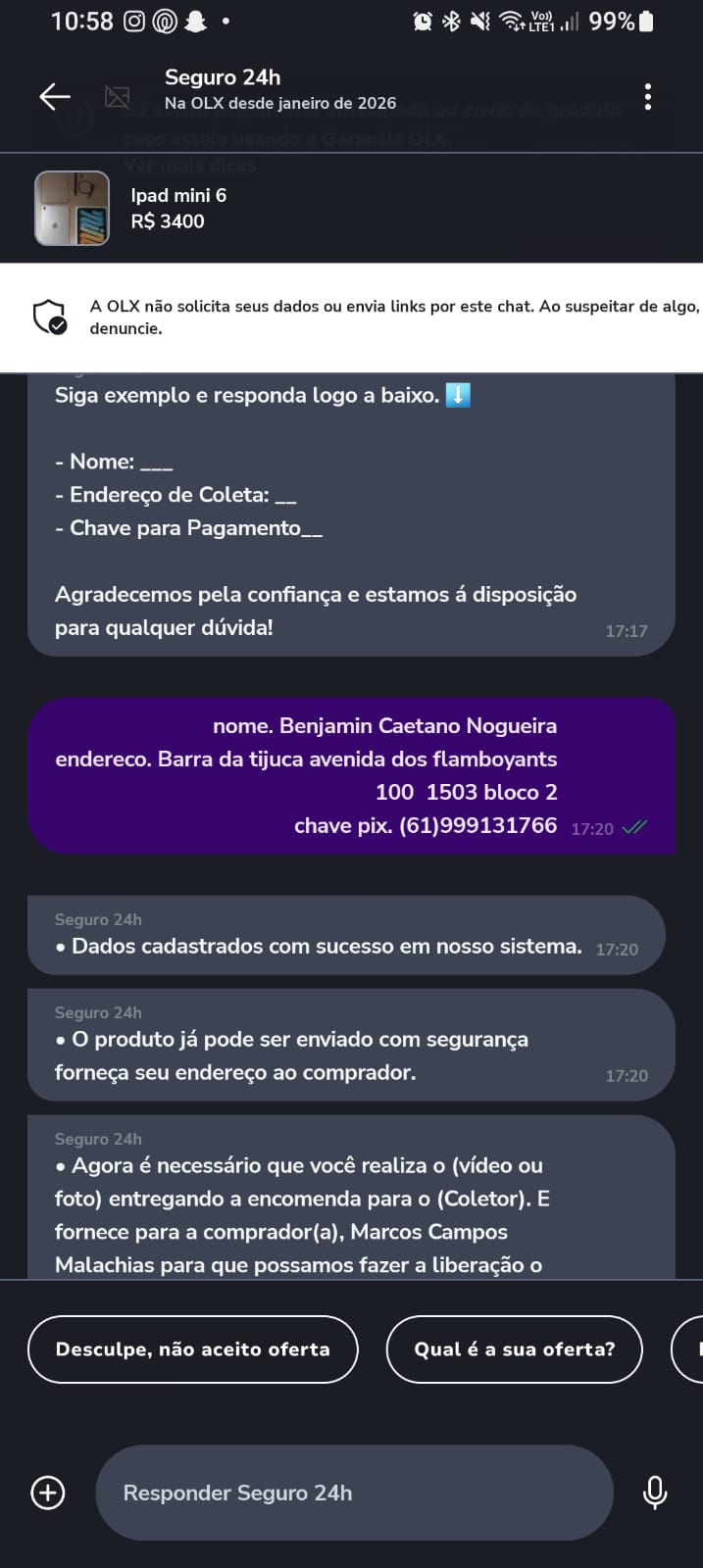
Task: Open the Seguro 24h profile header
Action: 279,89
